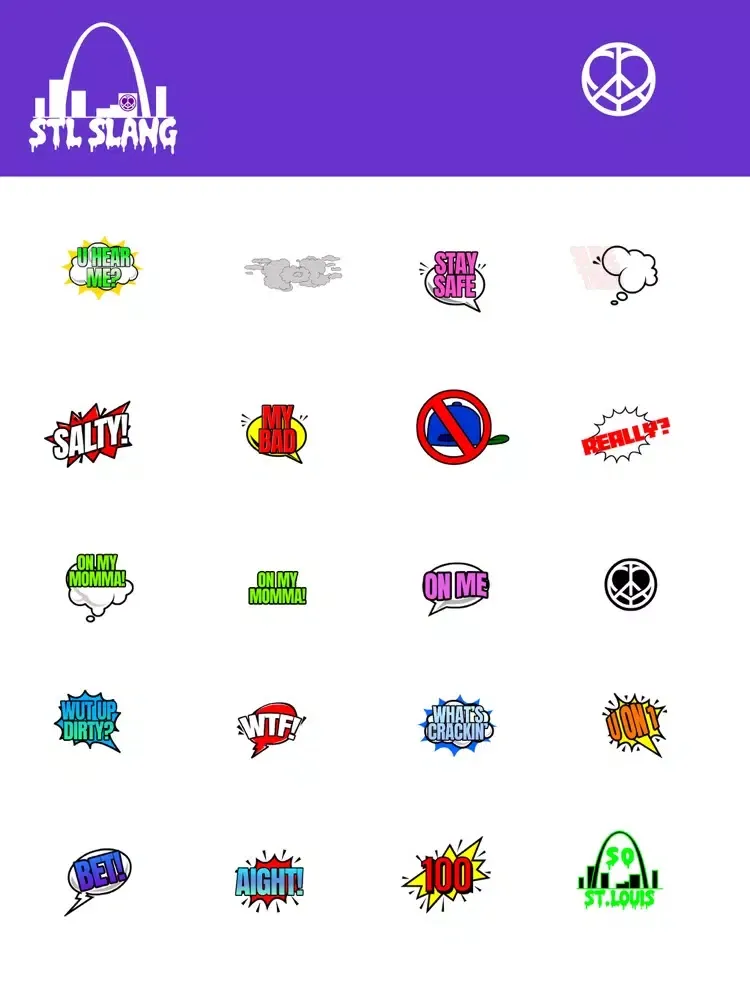Select the 'Aight!' sticker
This screenshot has height=1000, width=750.
pyautogui.click(x=270, y=878)
